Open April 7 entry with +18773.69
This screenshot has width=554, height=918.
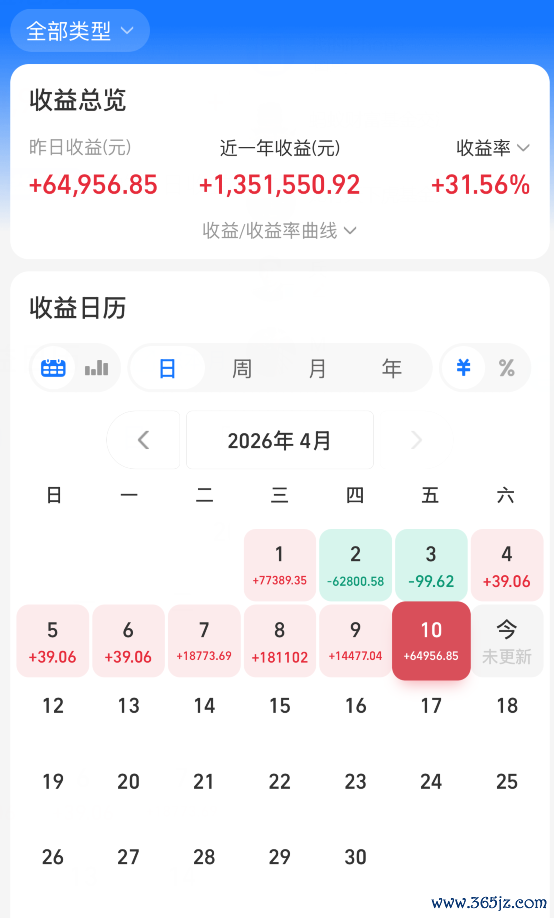[x=204, y=641]
